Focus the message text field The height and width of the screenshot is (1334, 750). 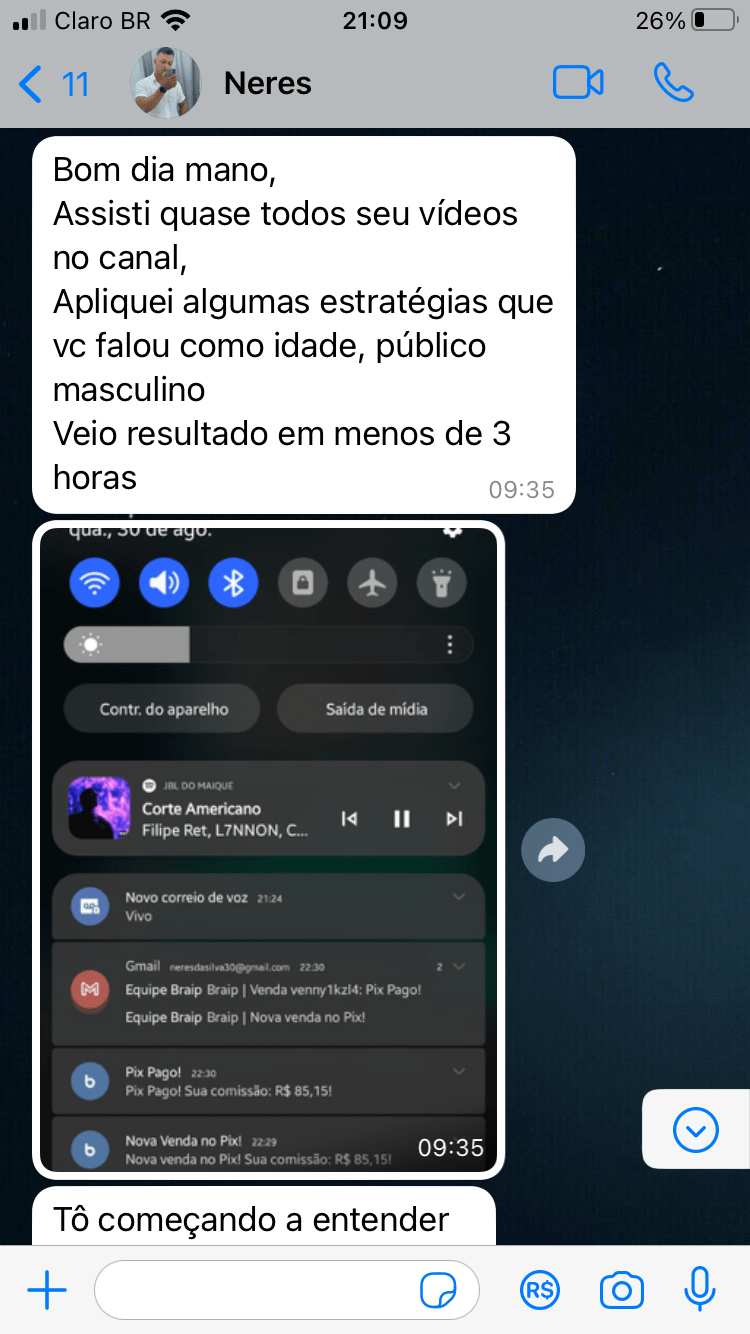(x=255, y=1291)
